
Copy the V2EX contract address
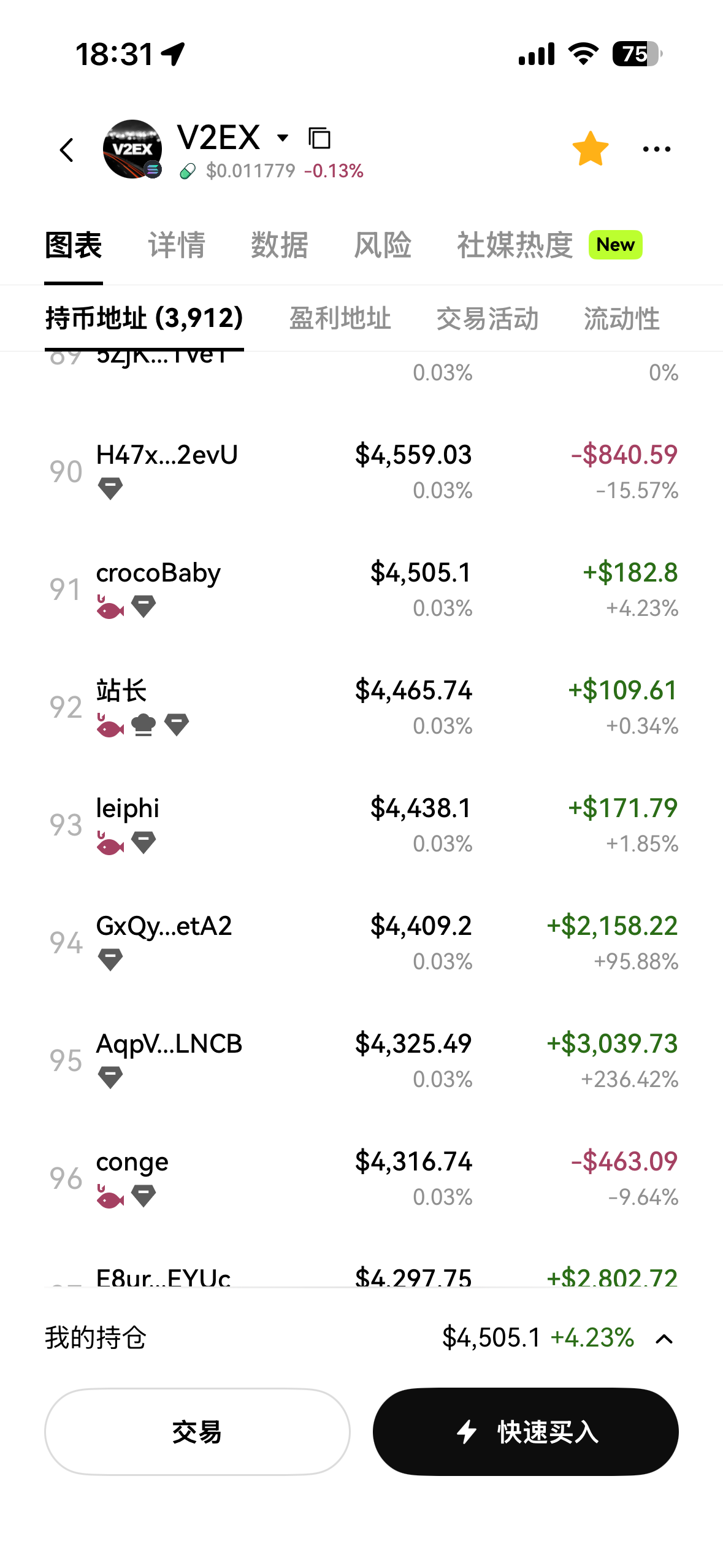tap(319, 138)
